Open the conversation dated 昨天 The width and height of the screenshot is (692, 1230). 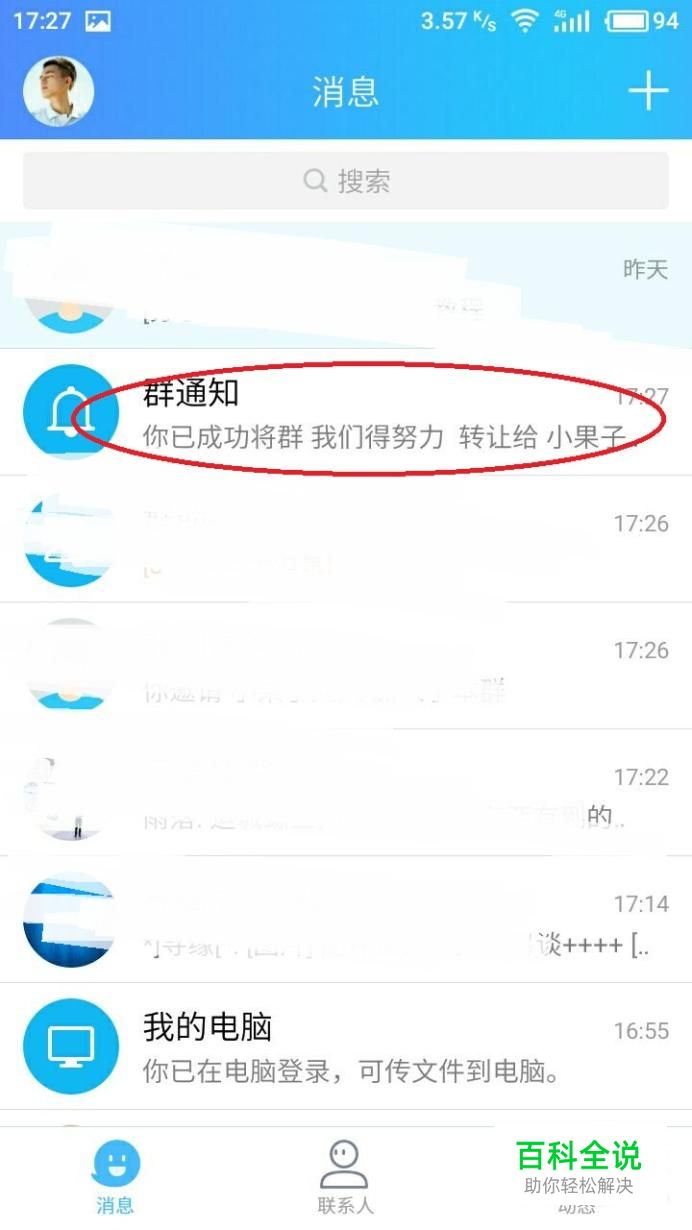click(x=346, y=286)
